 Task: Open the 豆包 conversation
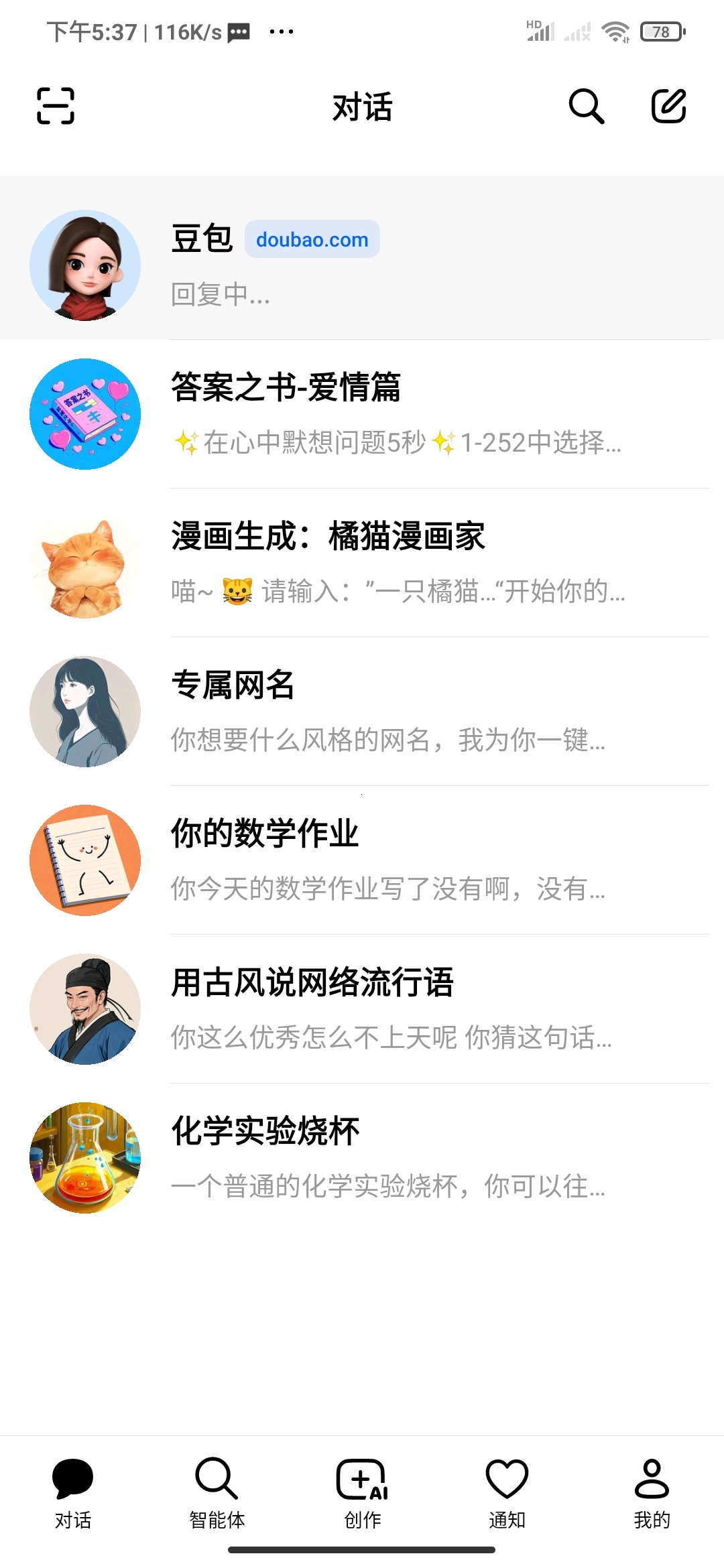pos(362,265)
